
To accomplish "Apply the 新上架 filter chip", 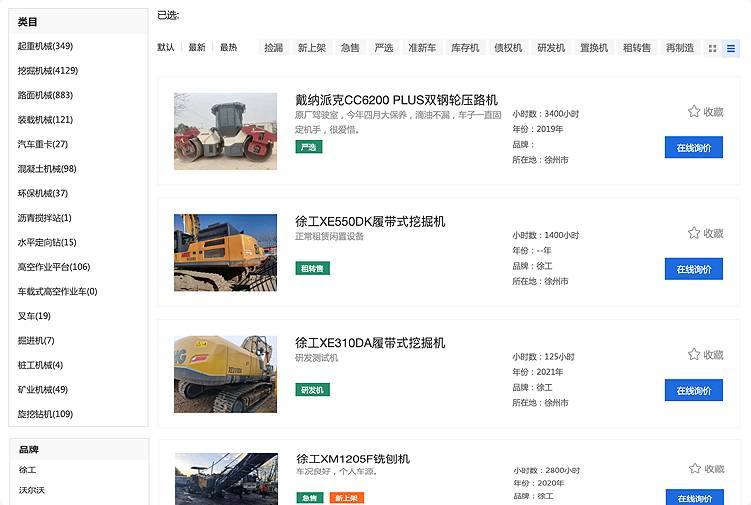I will (311, 48).
